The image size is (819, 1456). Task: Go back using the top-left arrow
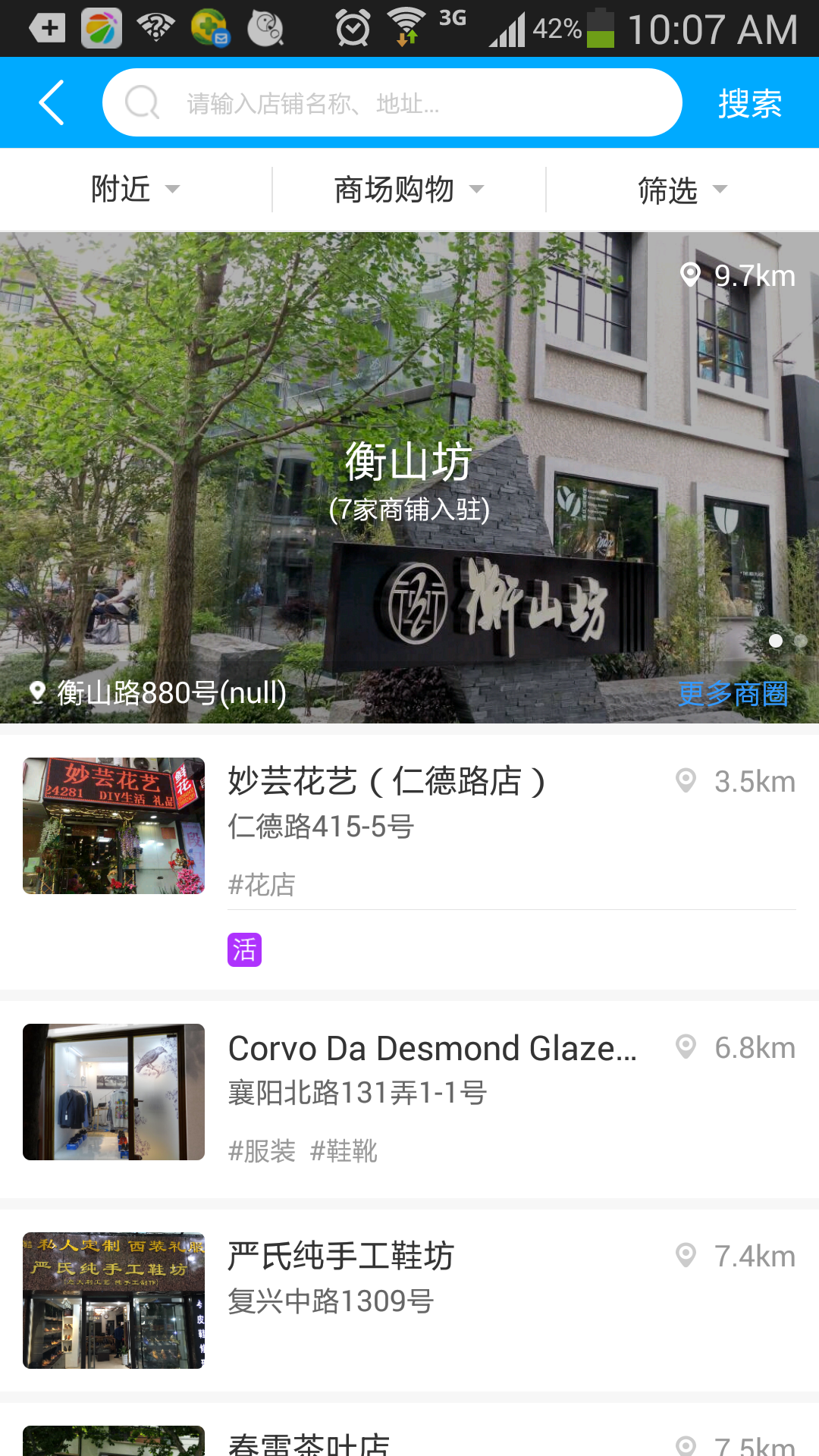[52, 102]
